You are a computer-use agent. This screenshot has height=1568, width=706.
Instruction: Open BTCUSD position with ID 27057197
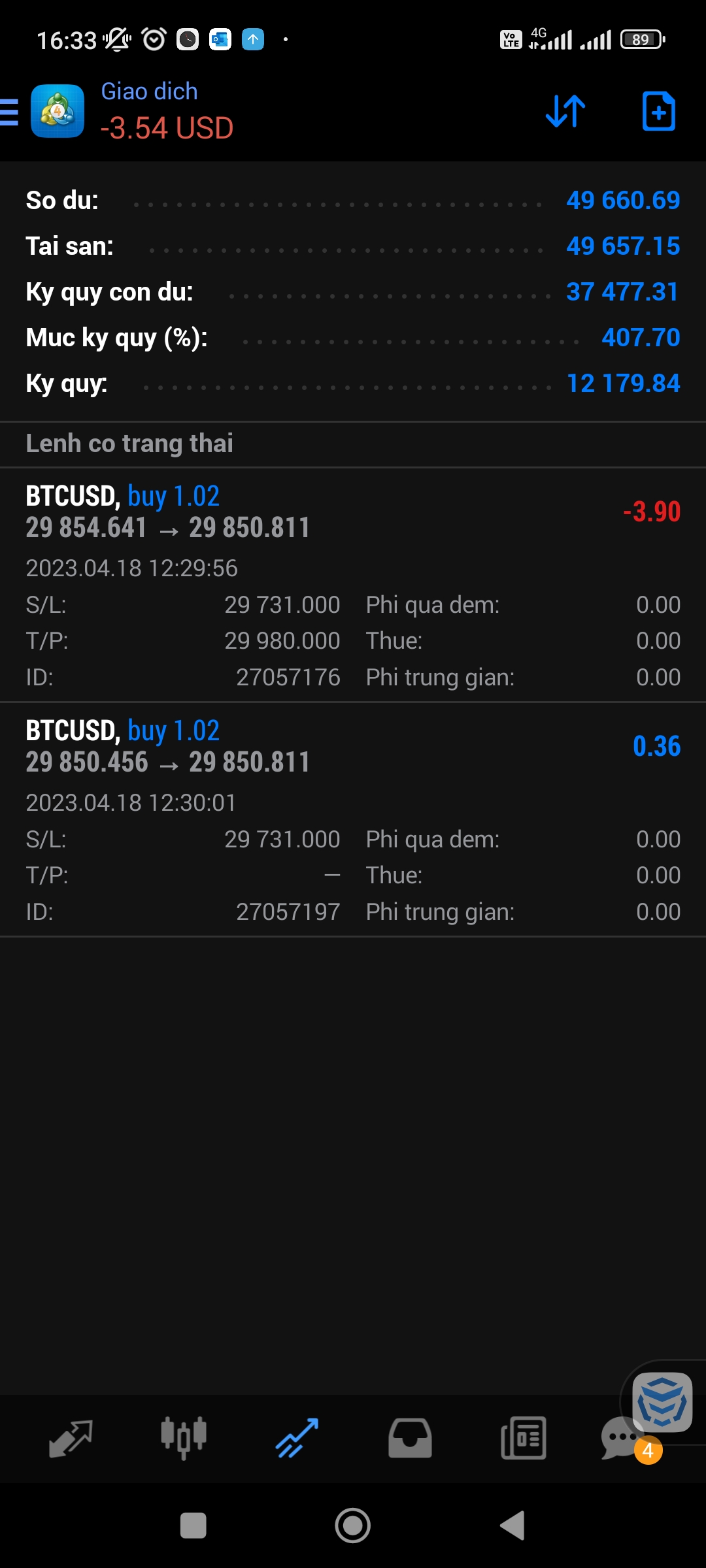pyautogui.click(x=353, y=819)
